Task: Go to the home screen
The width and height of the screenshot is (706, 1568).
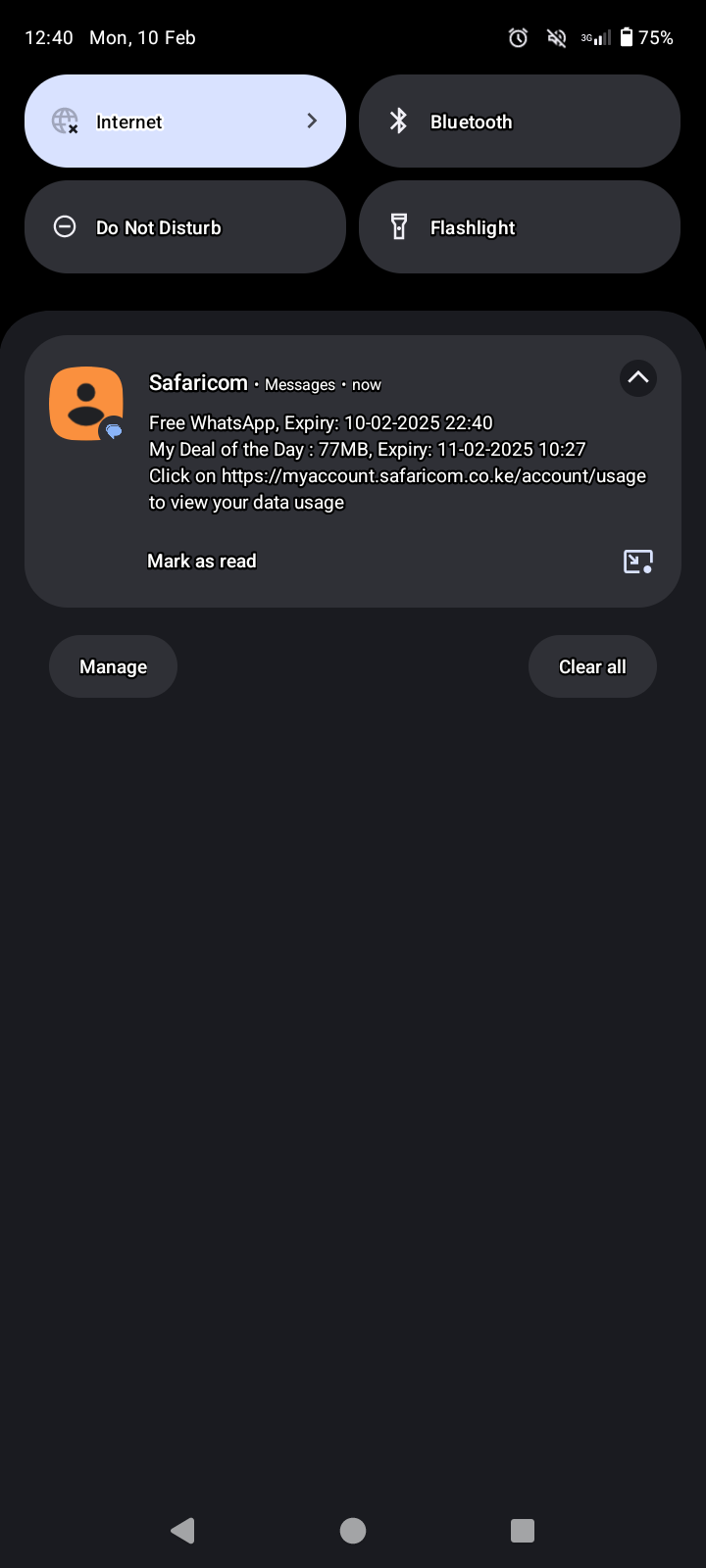Action: 353,1531
